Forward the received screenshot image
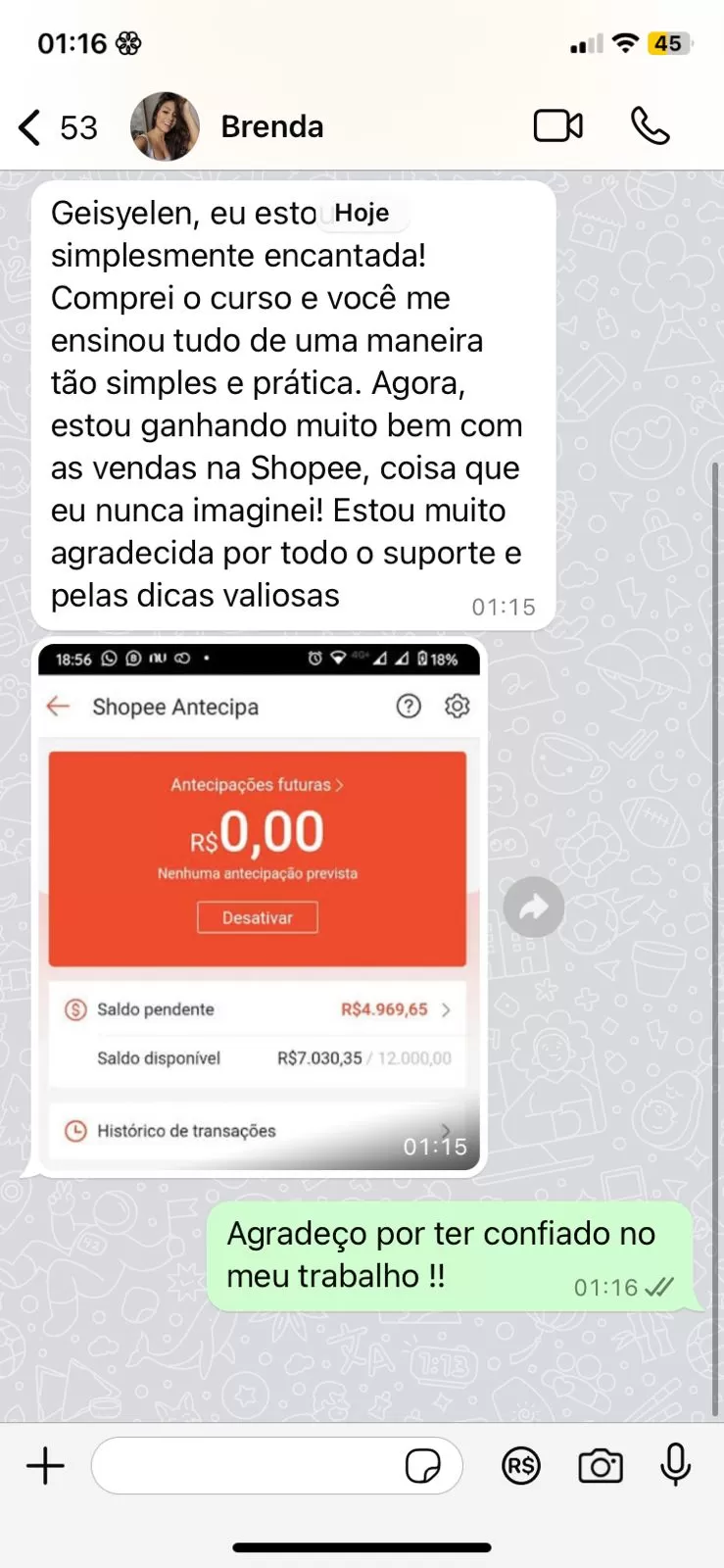Viewport: 724px width, 1568px height. 533,907
